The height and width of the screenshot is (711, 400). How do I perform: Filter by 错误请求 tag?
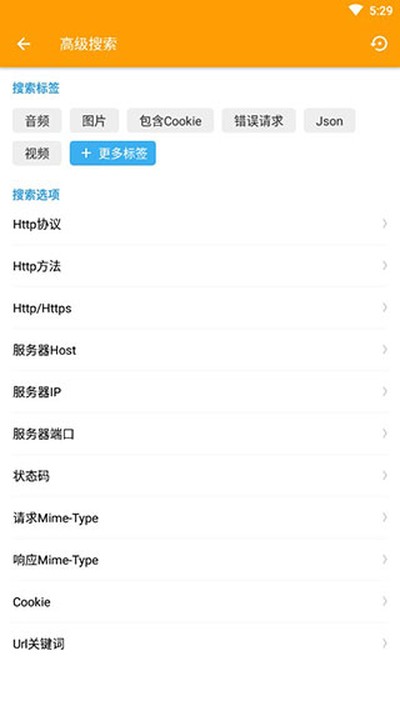[x=259, y=121]
